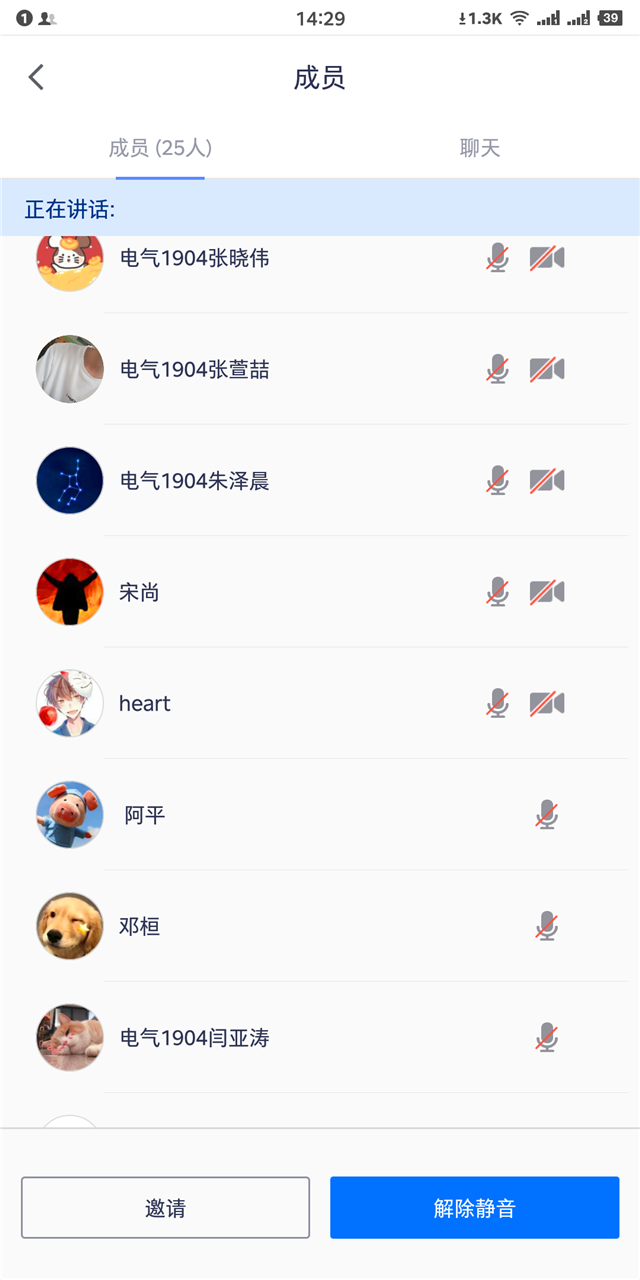Go back using the top-left arrow
The height and width of the screenshot is (1280, 640).
[x=36, y=77]
